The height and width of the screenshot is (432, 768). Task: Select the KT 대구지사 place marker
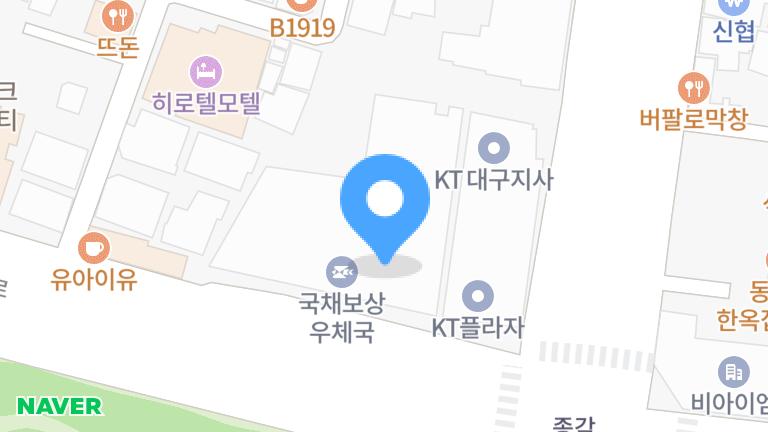point(494,148)
